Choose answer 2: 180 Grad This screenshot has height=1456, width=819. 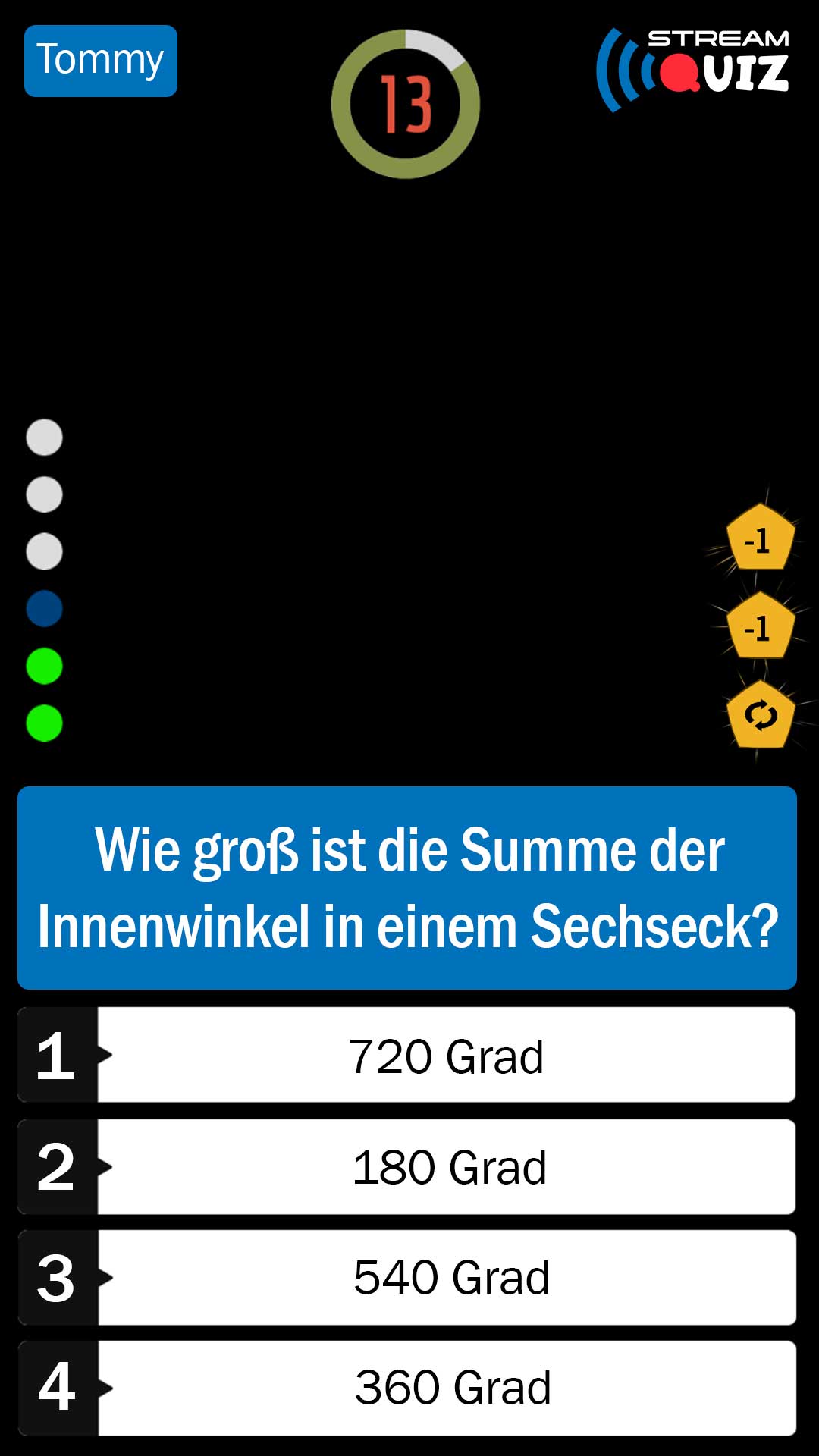pos(407,1166)
